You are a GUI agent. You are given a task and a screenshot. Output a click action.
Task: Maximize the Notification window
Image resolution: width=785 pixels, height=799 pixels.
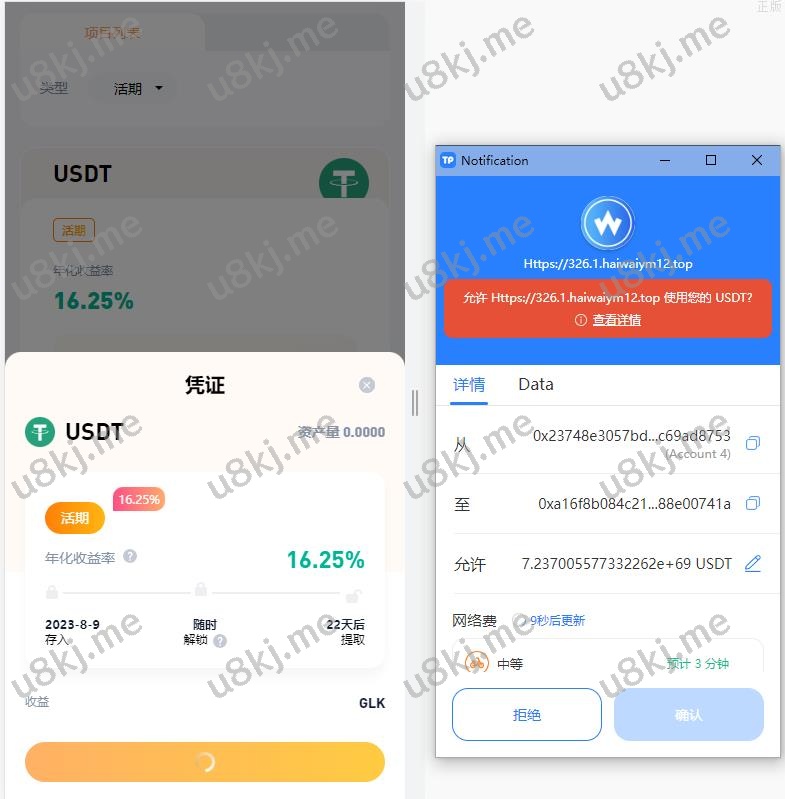click(711, 160)
